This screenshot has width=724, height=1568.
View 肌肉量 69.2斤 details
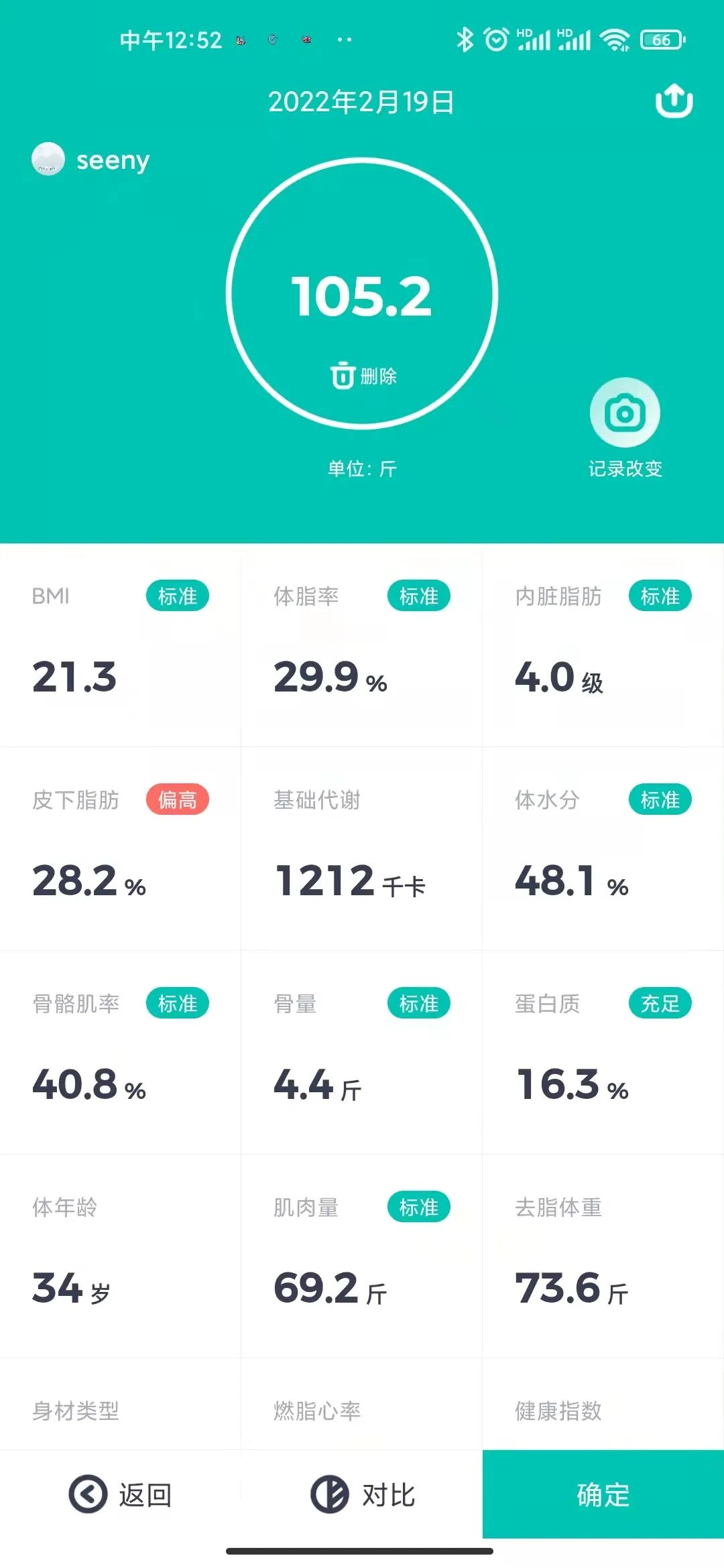[x=362, y=1256]
